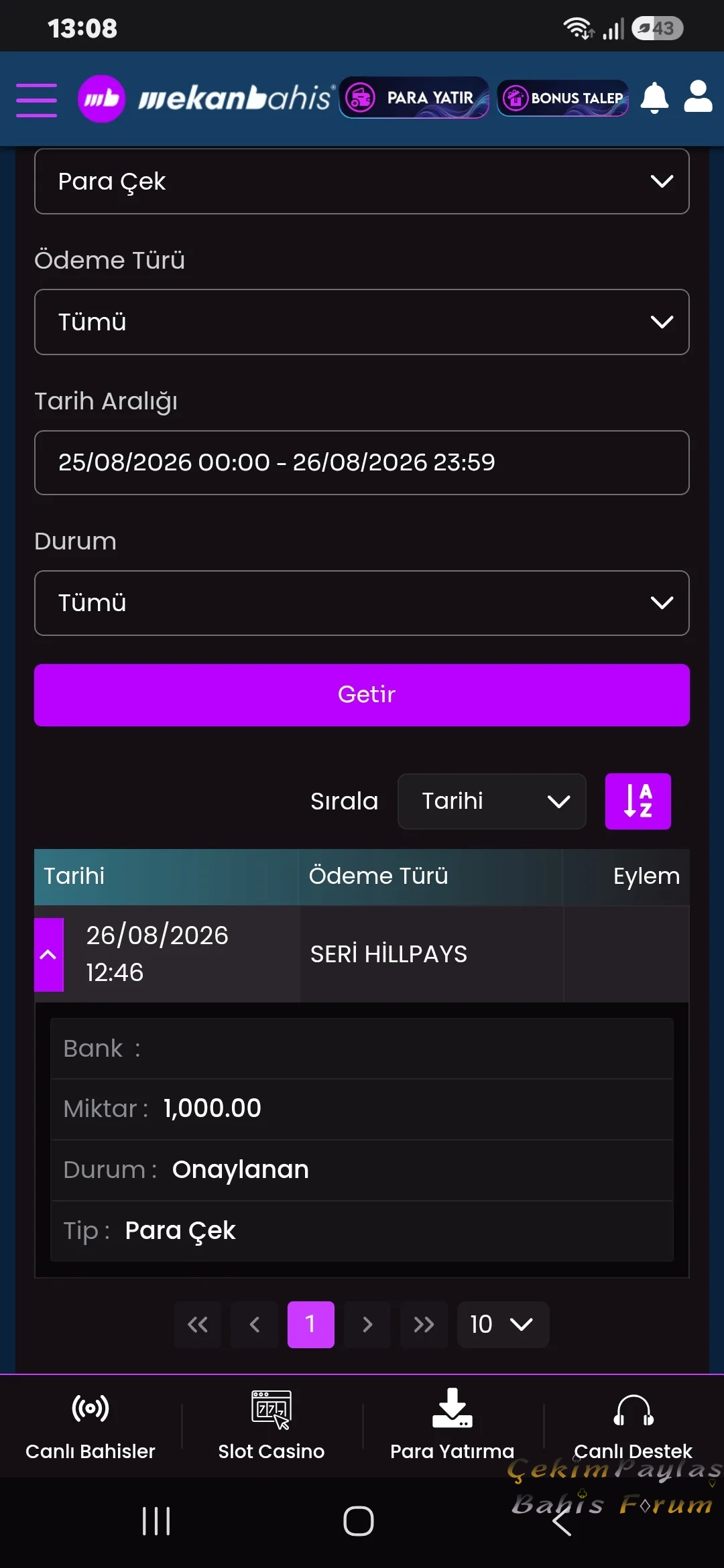Open the Durum status dropdown
The height and width of the screenshot is (1568, 724).
click(362, 603)
